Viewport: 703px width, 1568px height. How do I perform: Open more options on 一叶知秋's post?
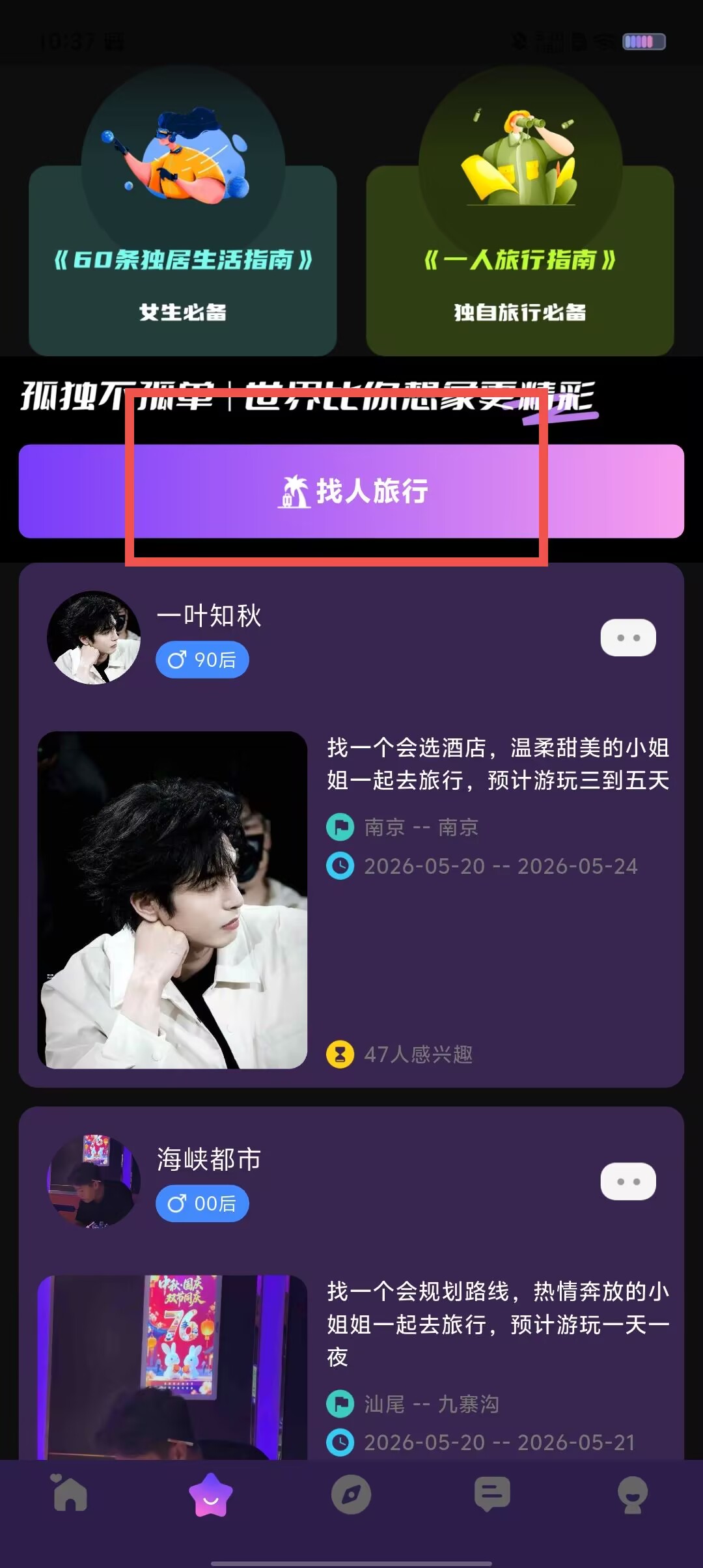[x=628, y=637]
